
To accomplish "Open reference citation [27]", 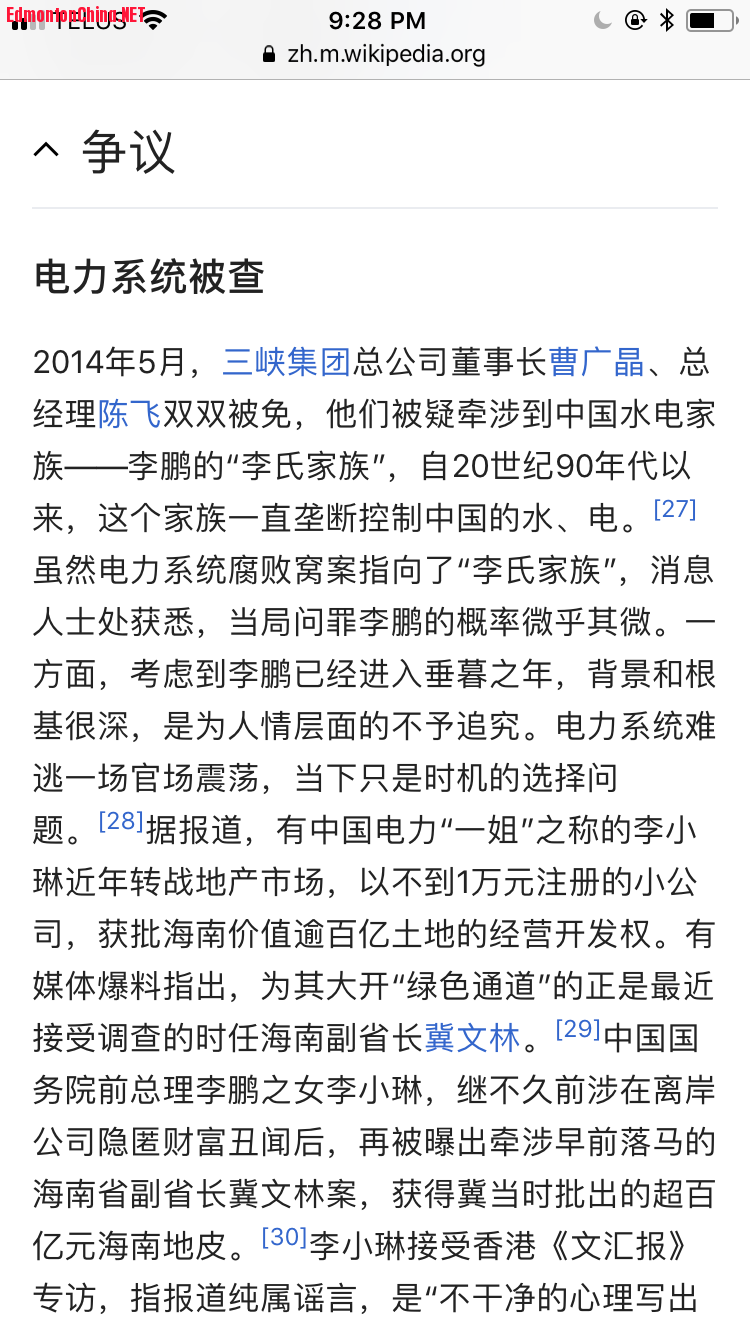I will (x=675, y=510).
